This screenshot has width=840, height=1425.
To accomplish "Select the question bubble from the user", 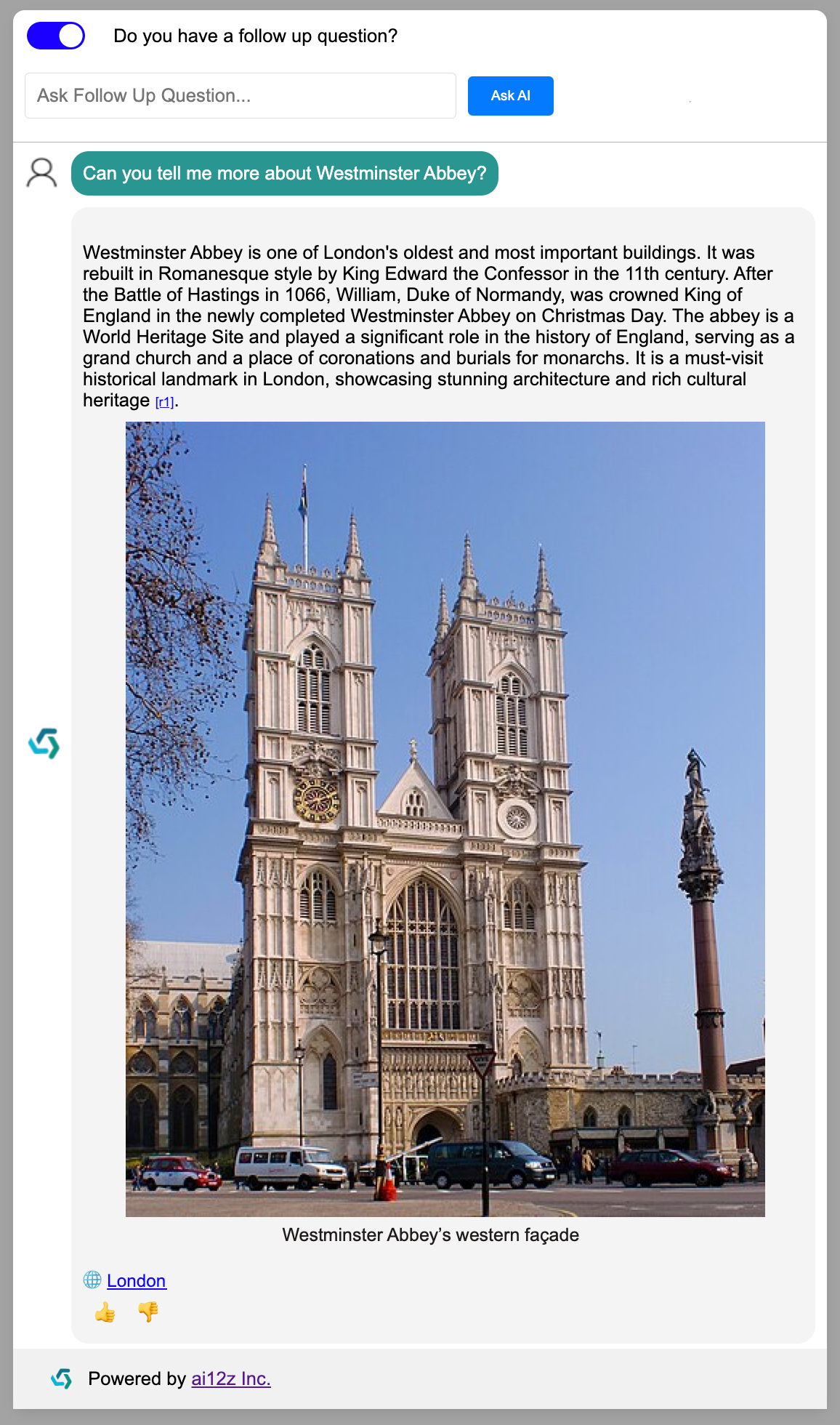I will pos(285,173).
